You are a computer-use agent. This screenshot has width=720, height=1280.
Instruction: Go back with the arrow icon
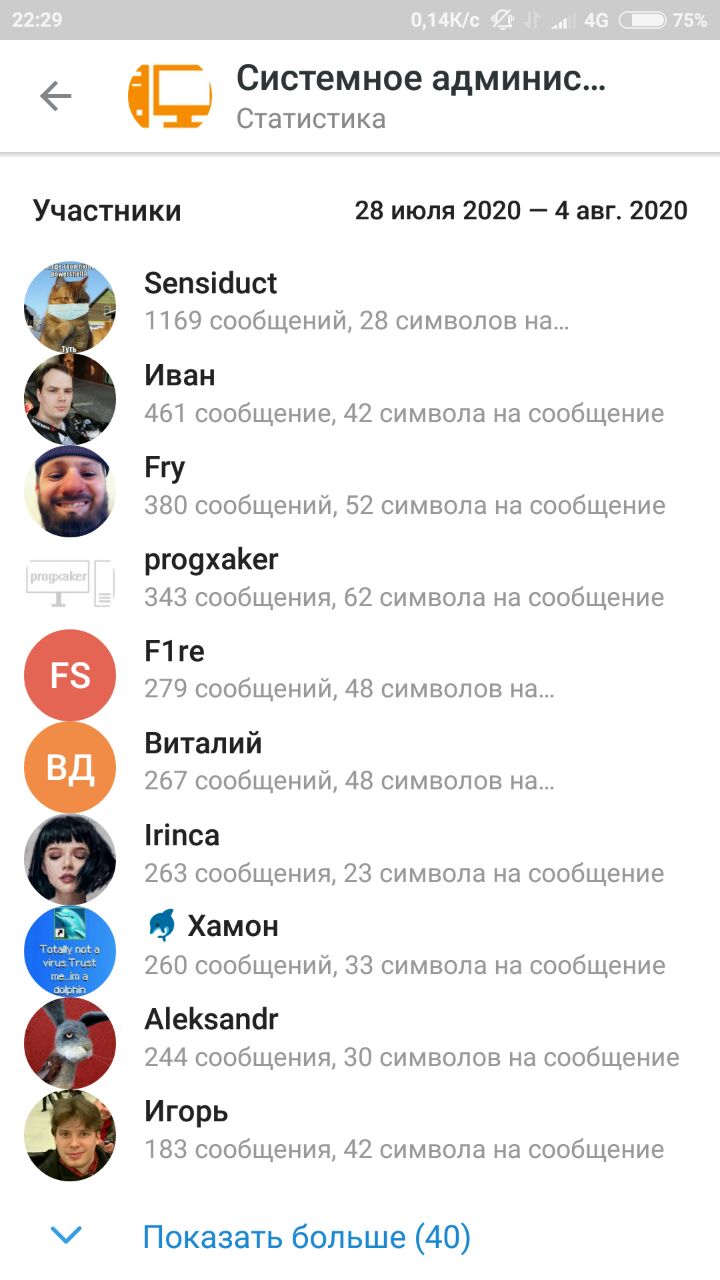tap(56, 96)
